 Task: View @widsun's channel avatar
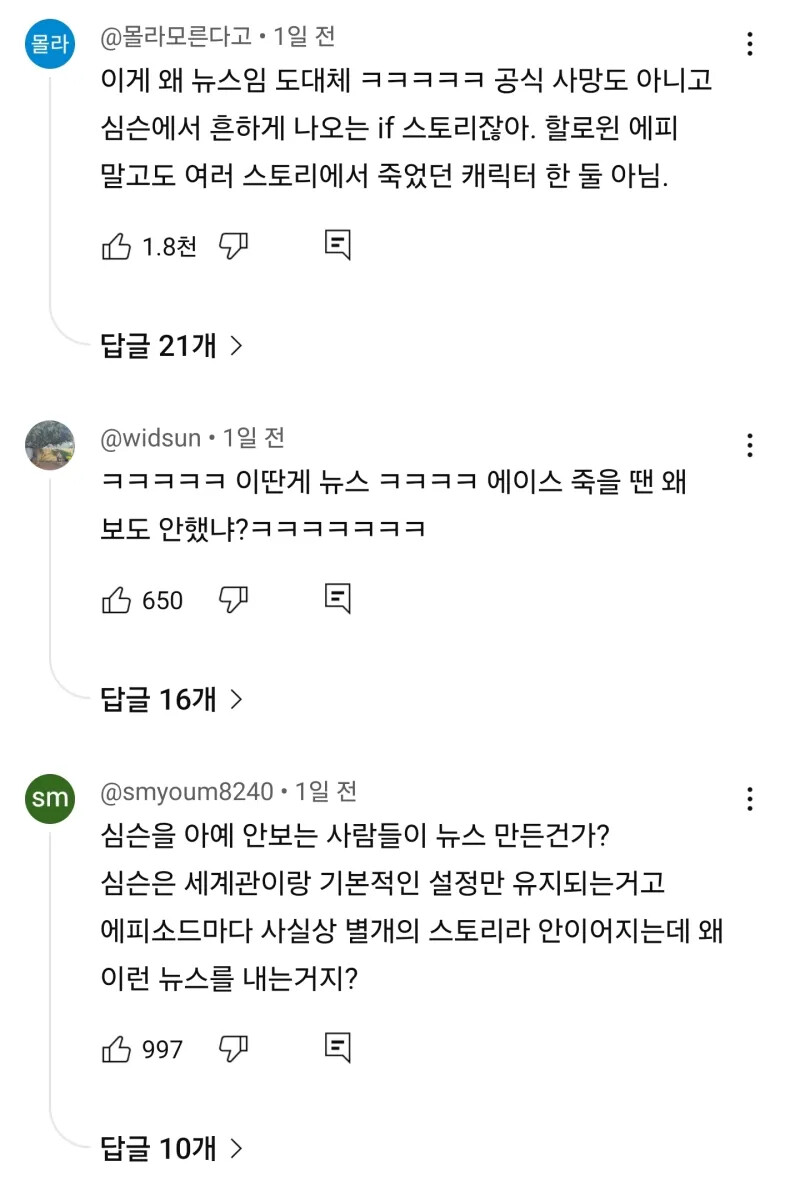49,445
